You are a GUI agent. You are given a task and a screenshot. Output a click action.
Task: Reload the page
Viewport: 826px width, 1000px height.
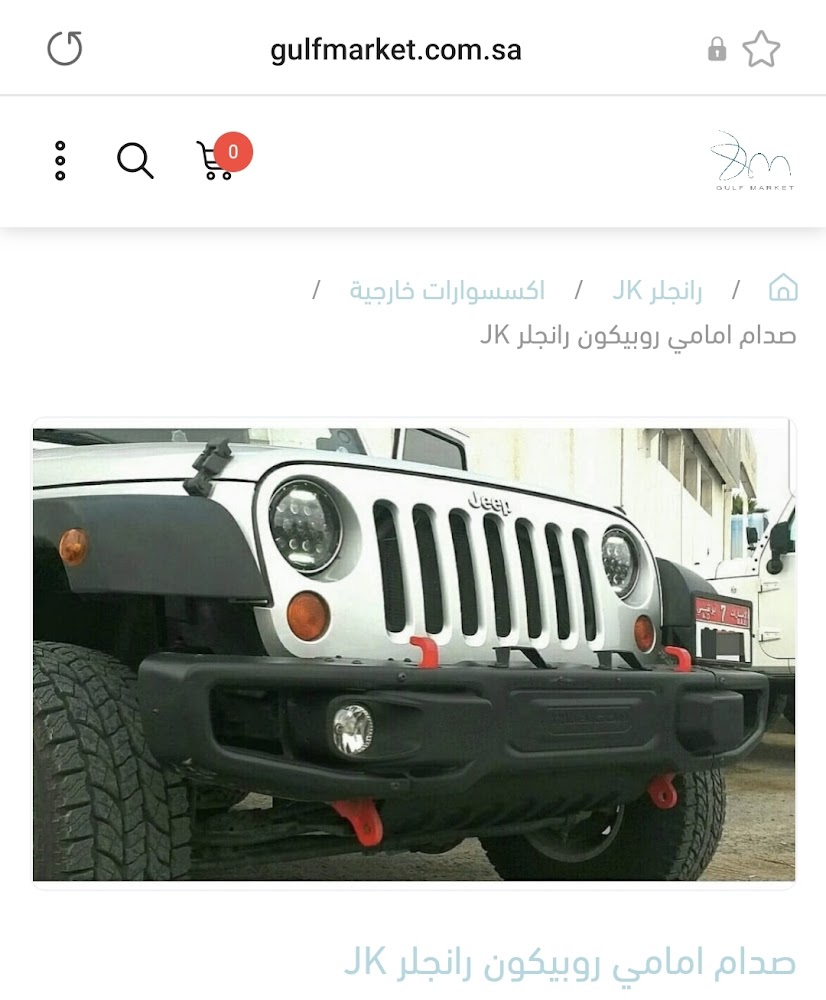coord(66,49)
